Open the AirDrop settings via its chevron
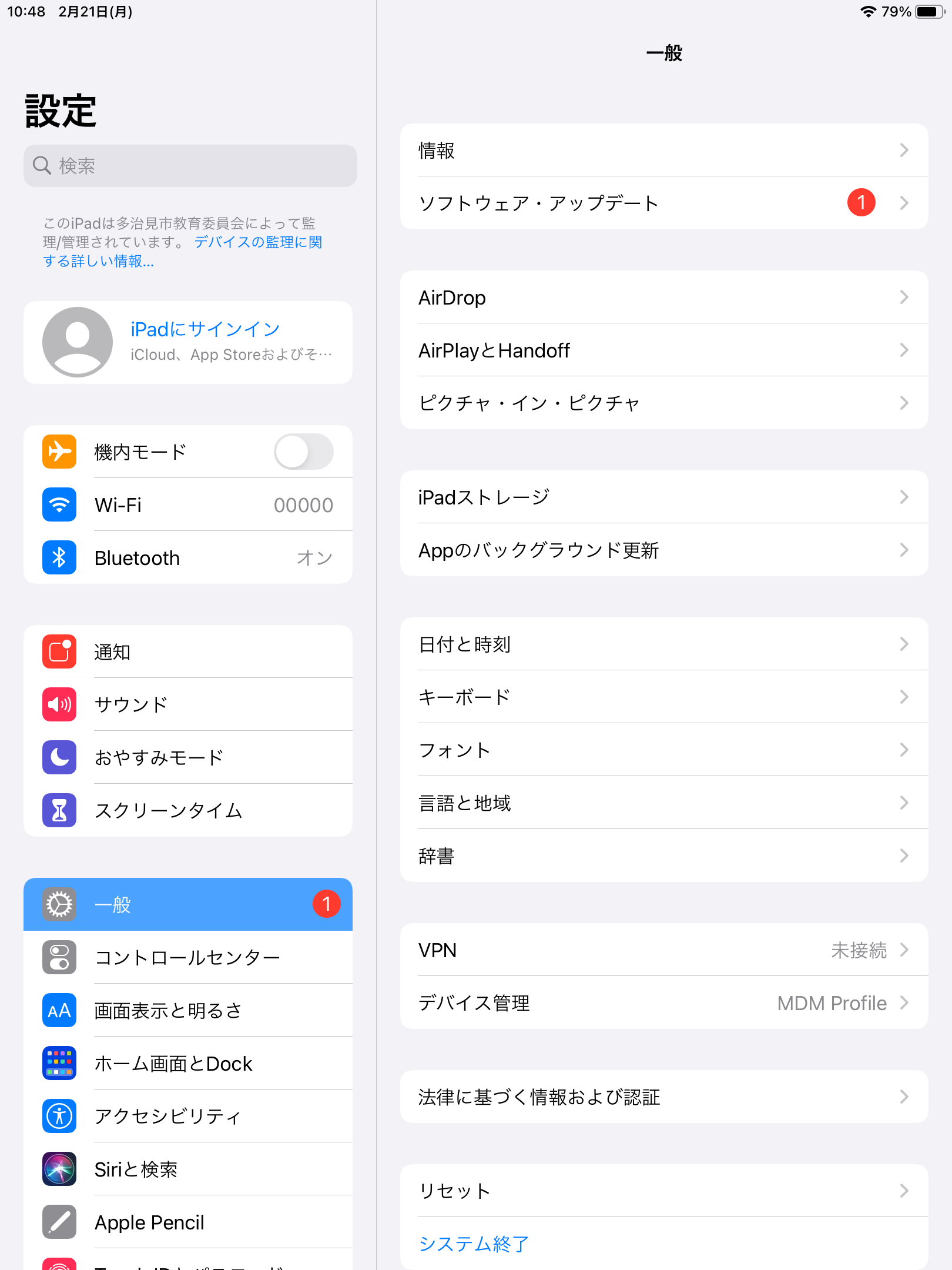Viewport: 952px width, 1270px height. click(903, 298)
